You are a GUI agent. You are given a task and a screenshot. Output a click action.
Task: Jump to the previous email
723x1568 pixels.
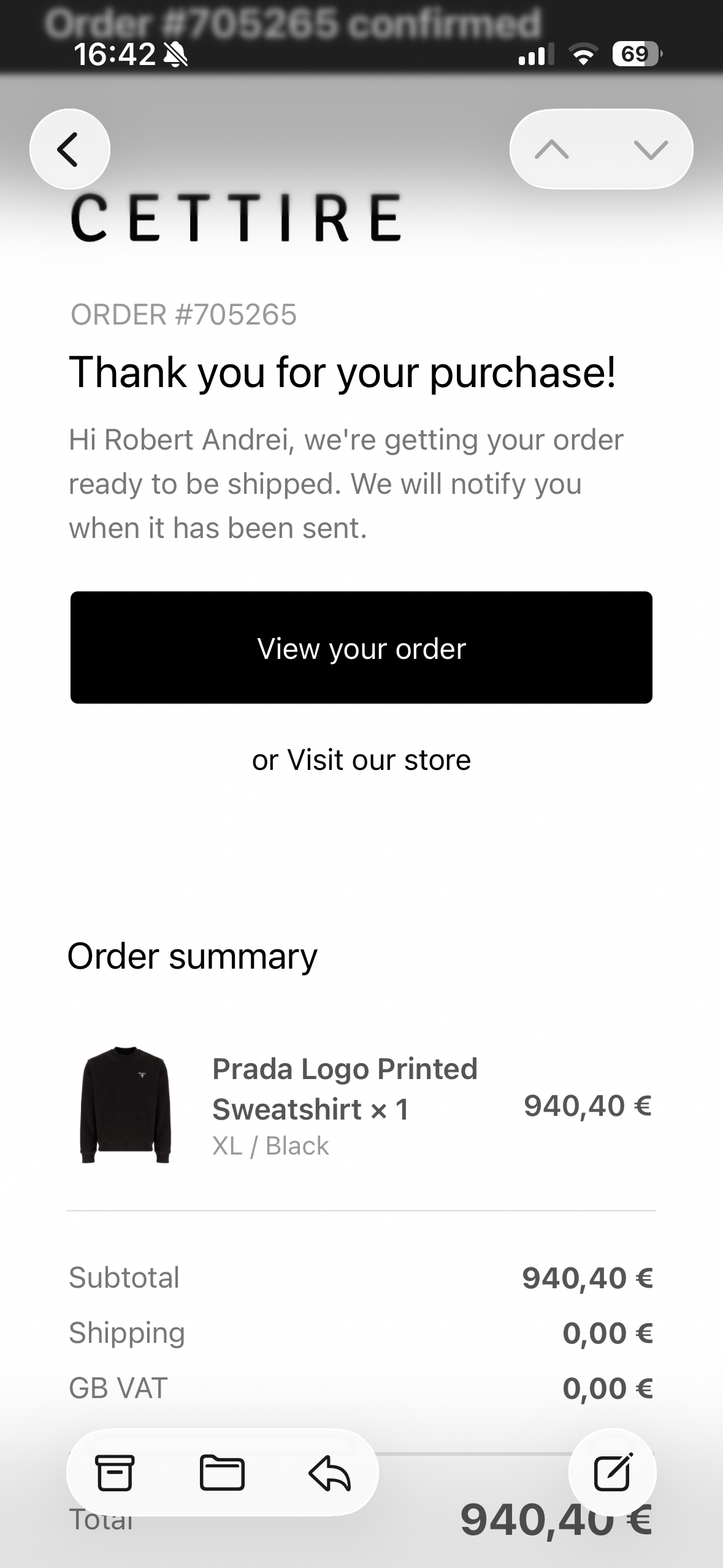tap(552, 149)
